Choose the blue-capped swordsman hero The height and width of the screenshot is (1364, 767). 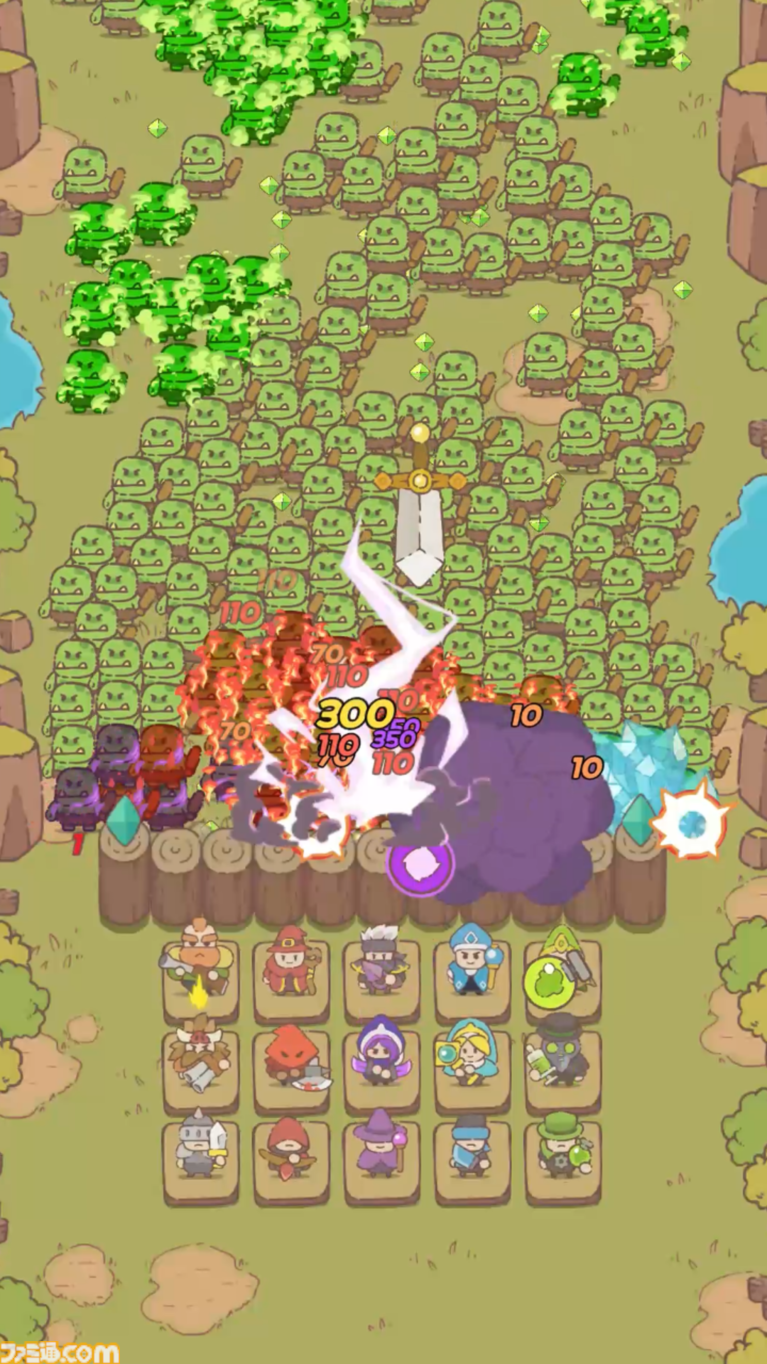point(471,1148)
